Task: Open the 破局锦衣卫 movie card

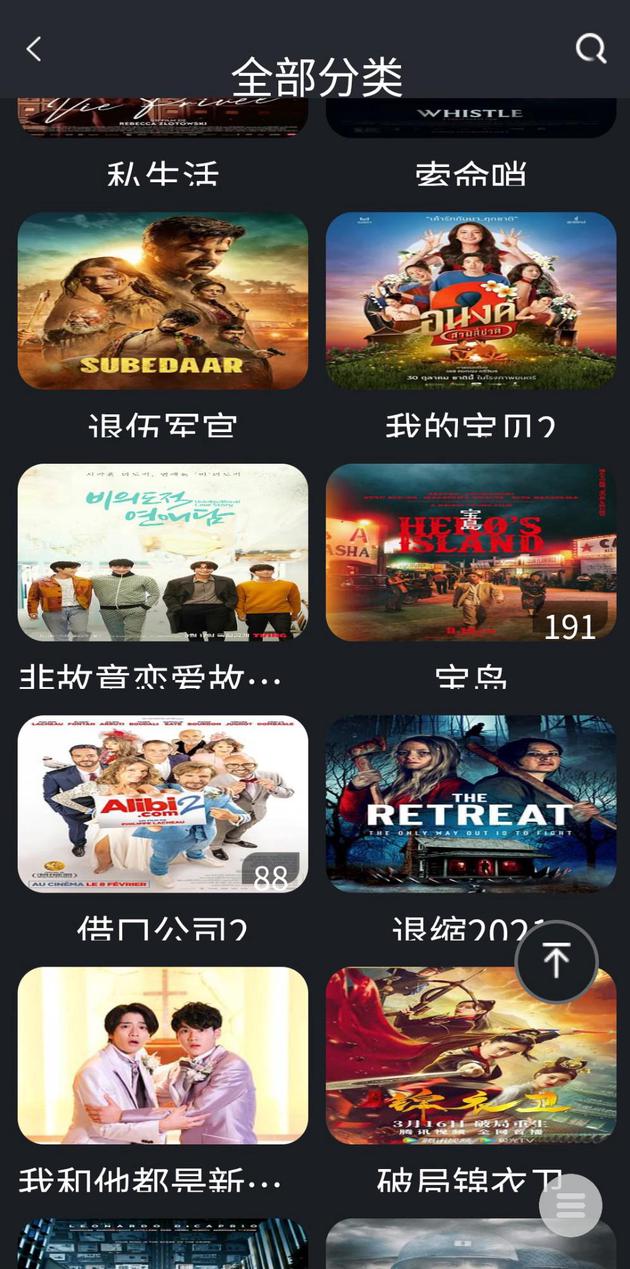Action: point(471,1056)
